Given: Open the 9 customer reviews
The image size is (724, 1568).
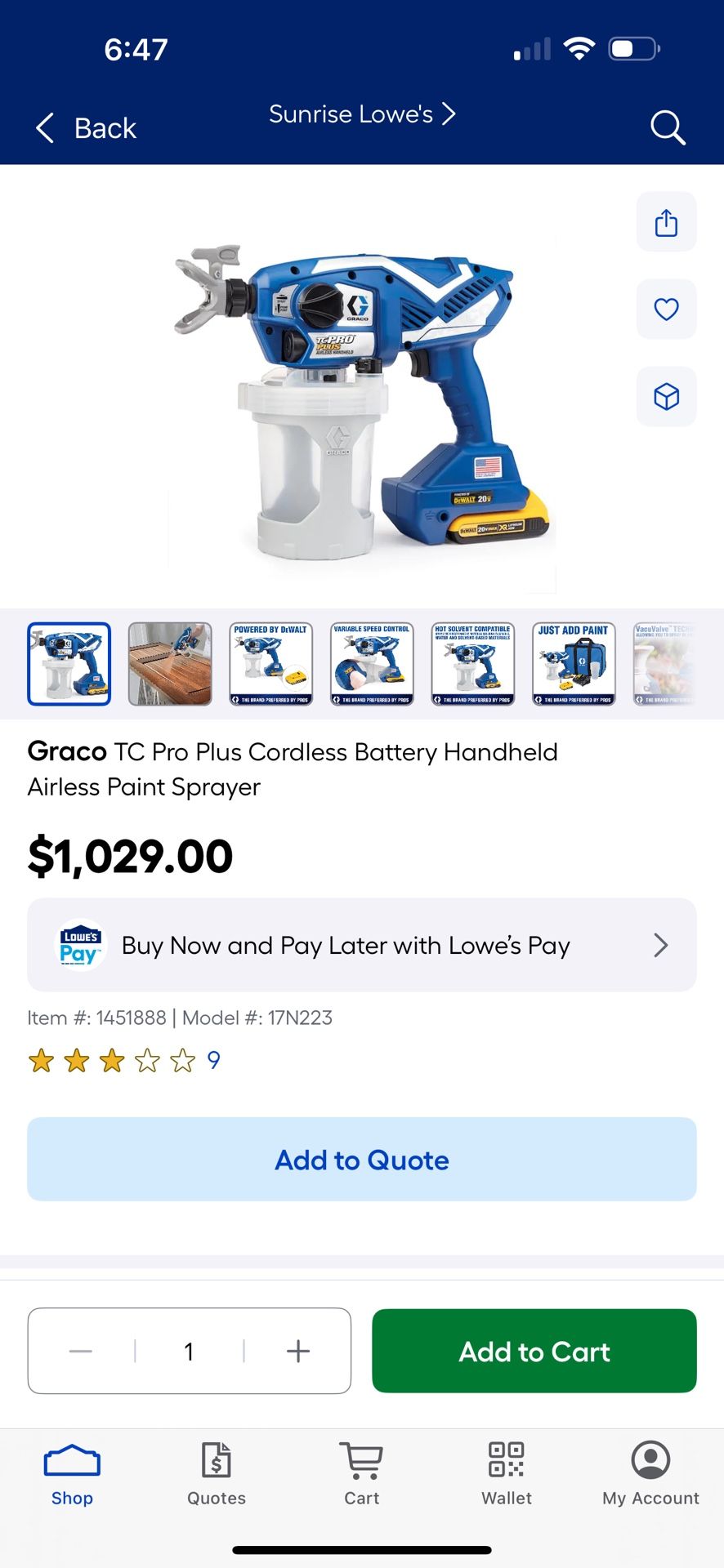Looking at the screenshot, I should click(213, 1060).
